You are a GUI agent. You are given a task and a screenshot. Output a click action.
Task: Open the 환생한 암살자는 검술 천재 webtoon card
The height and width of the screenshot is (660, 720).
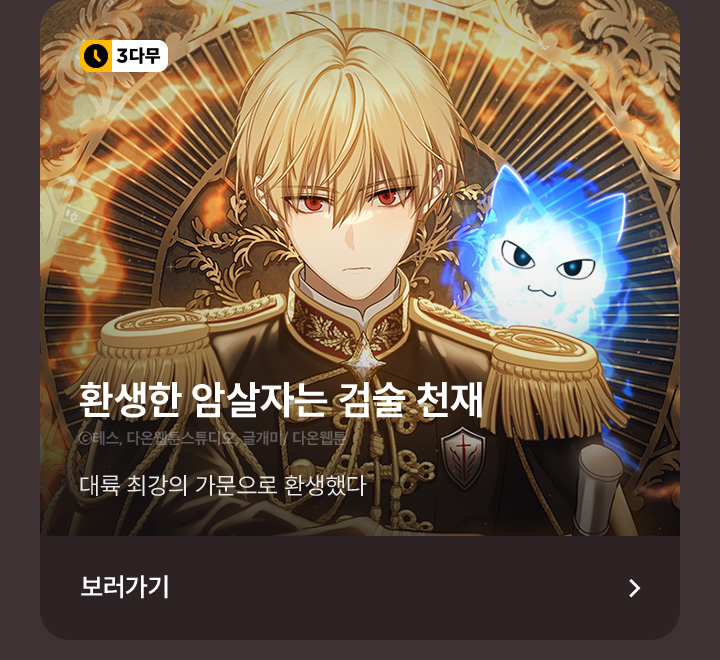360,270
